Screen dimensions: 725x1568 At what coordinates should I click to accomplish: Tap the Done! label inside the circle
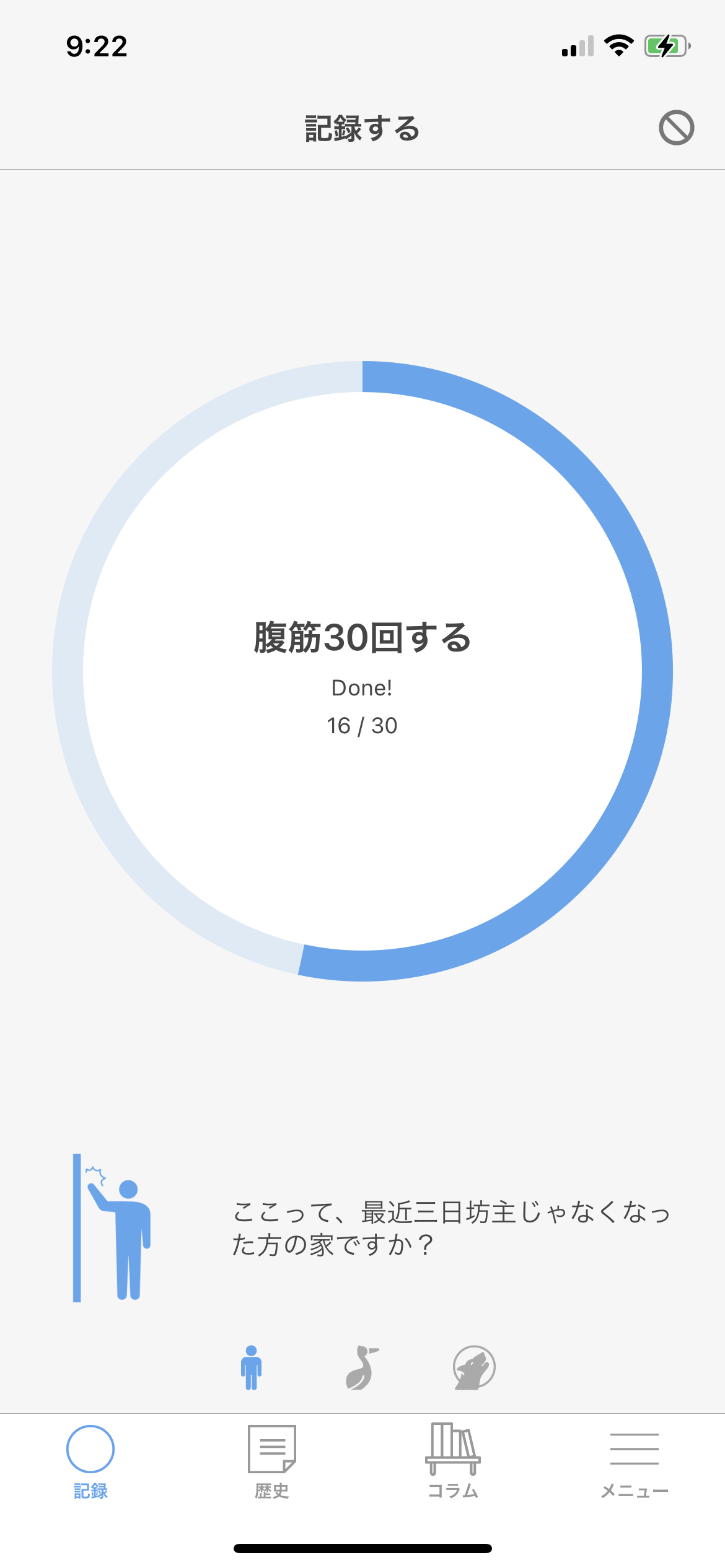click(x=362, y=687)
